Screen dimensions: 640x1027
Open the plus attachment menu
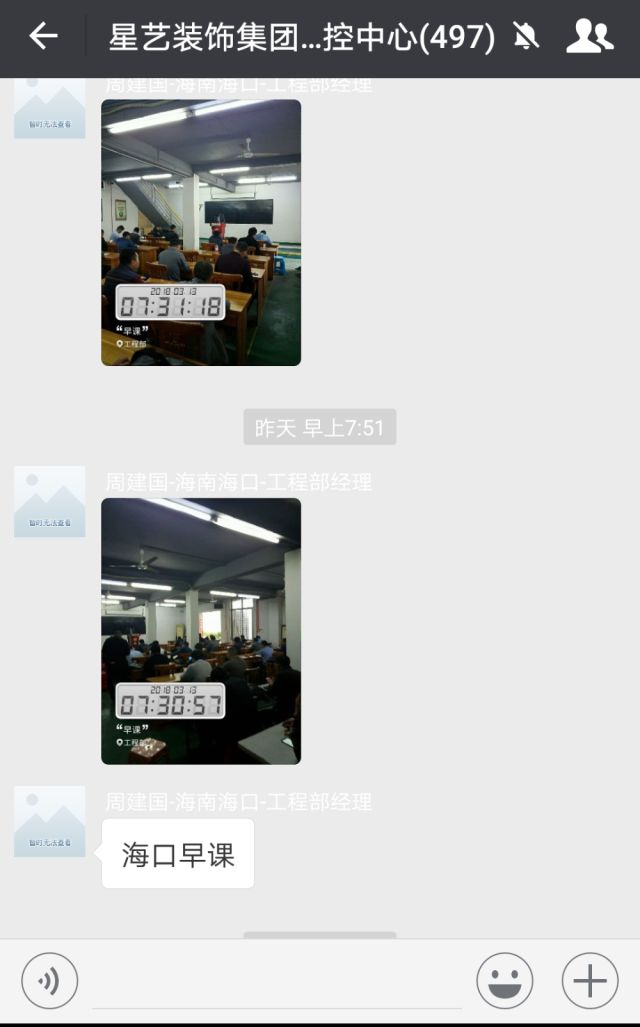[590, 980]
